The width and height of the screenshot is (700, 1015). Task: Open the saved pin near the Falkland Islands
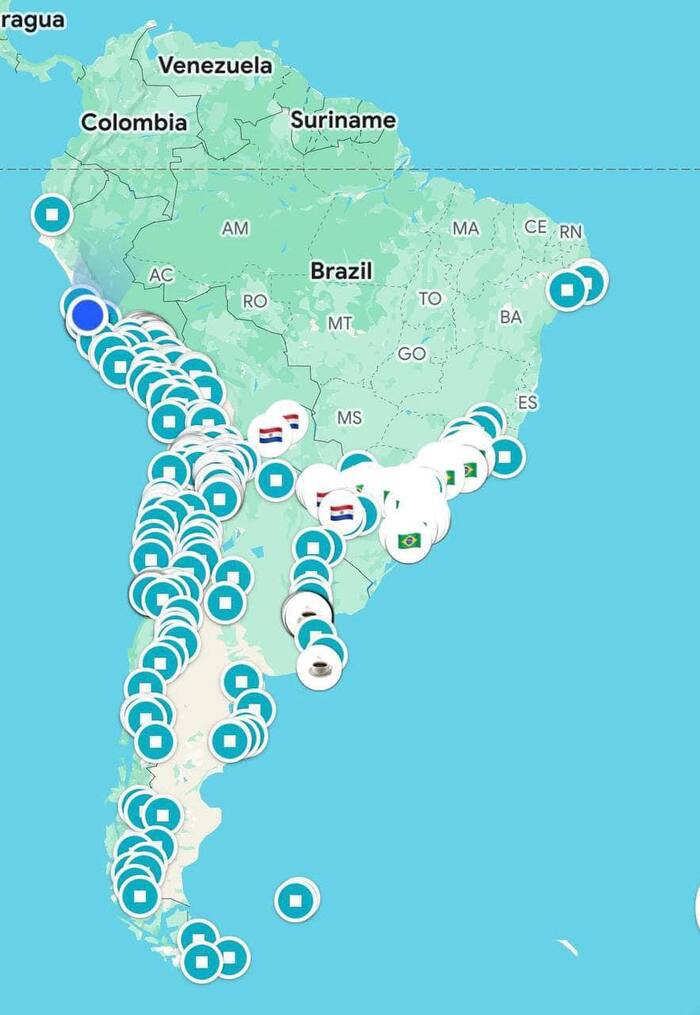tap(295, 900)
